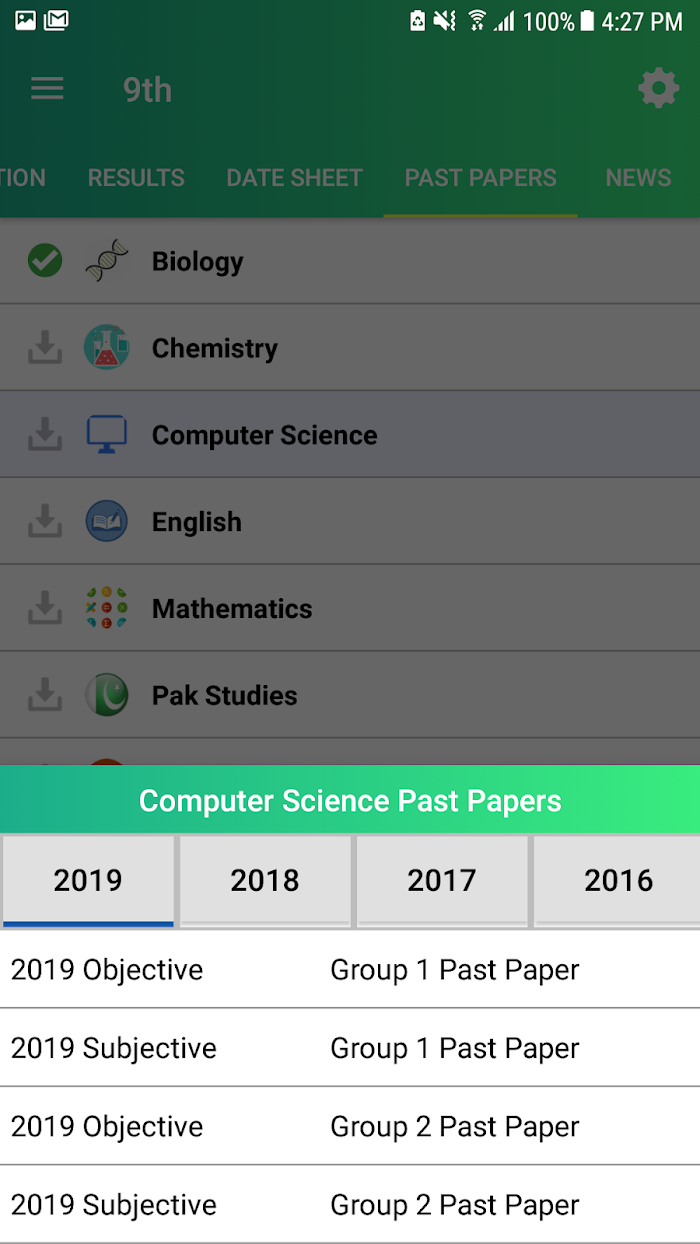Open Biology past papers

pyautogui.click(x=350, y=261)
